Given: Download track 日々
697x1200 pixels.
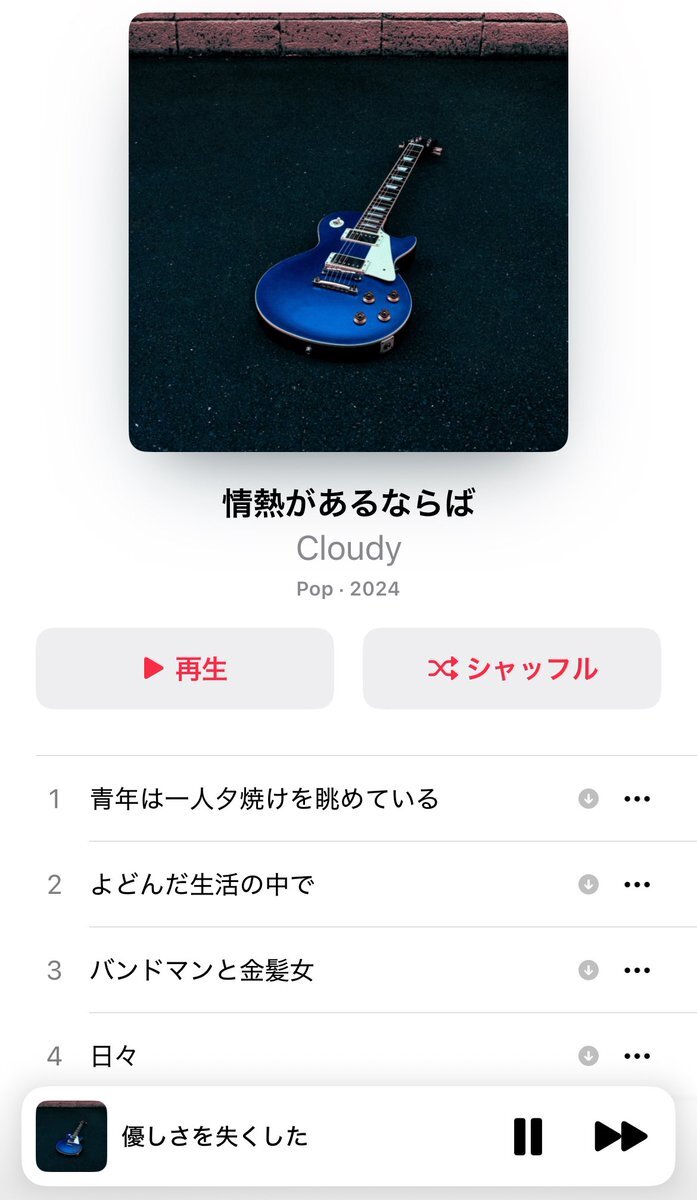Looking at the screenshot, I should coord(589,1056).
